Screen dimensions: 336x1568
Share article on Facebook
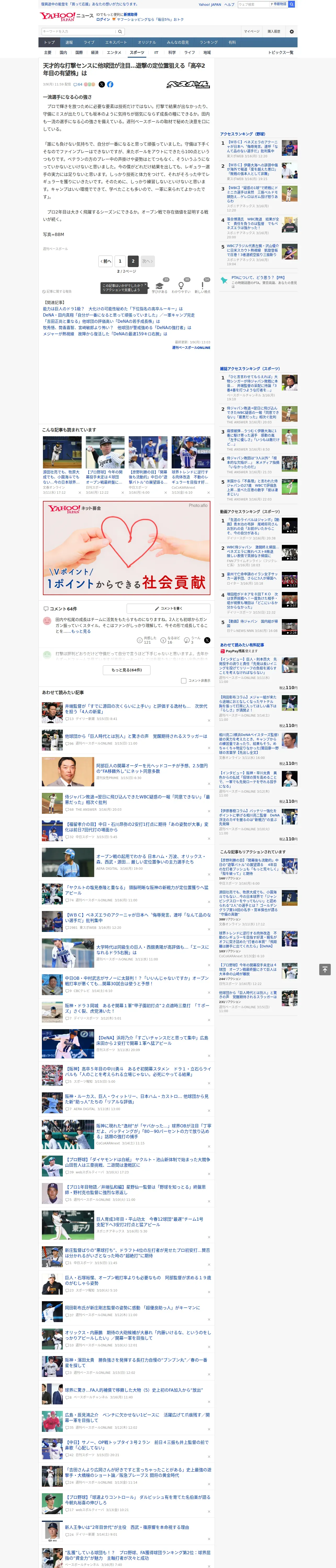coord(110,85)
